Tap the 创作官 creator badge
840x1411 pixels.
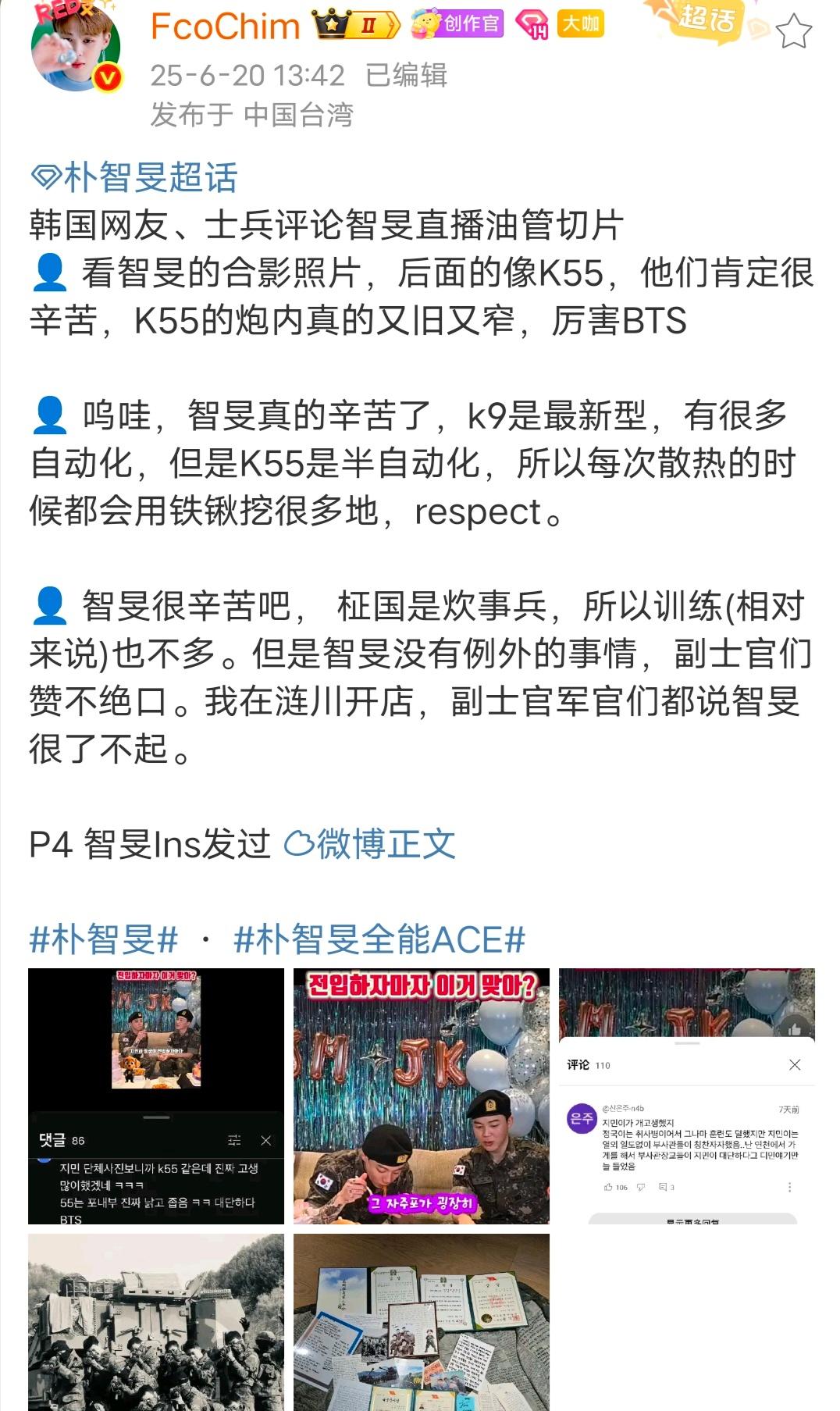457,23
